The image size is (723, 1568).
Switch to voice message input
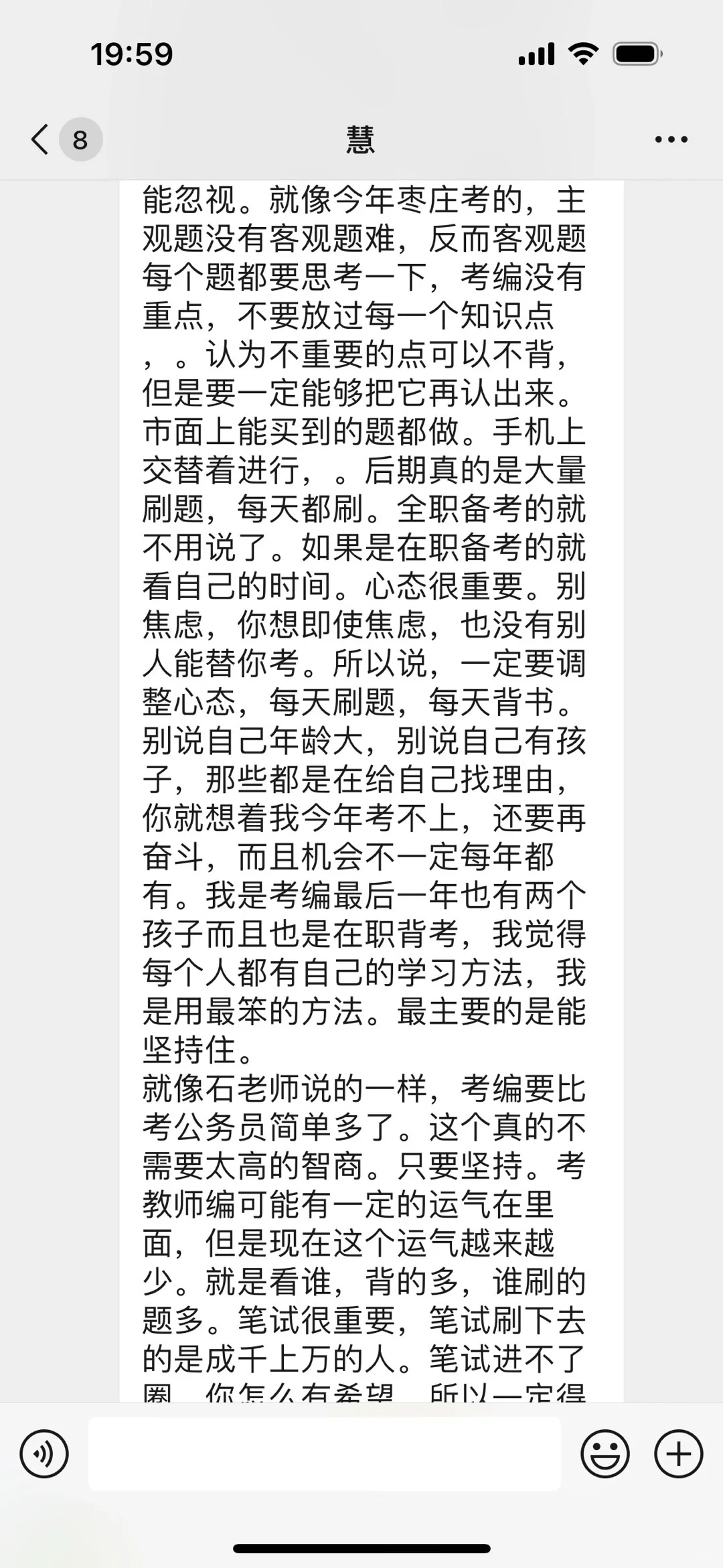click(x=44, y=1453)
